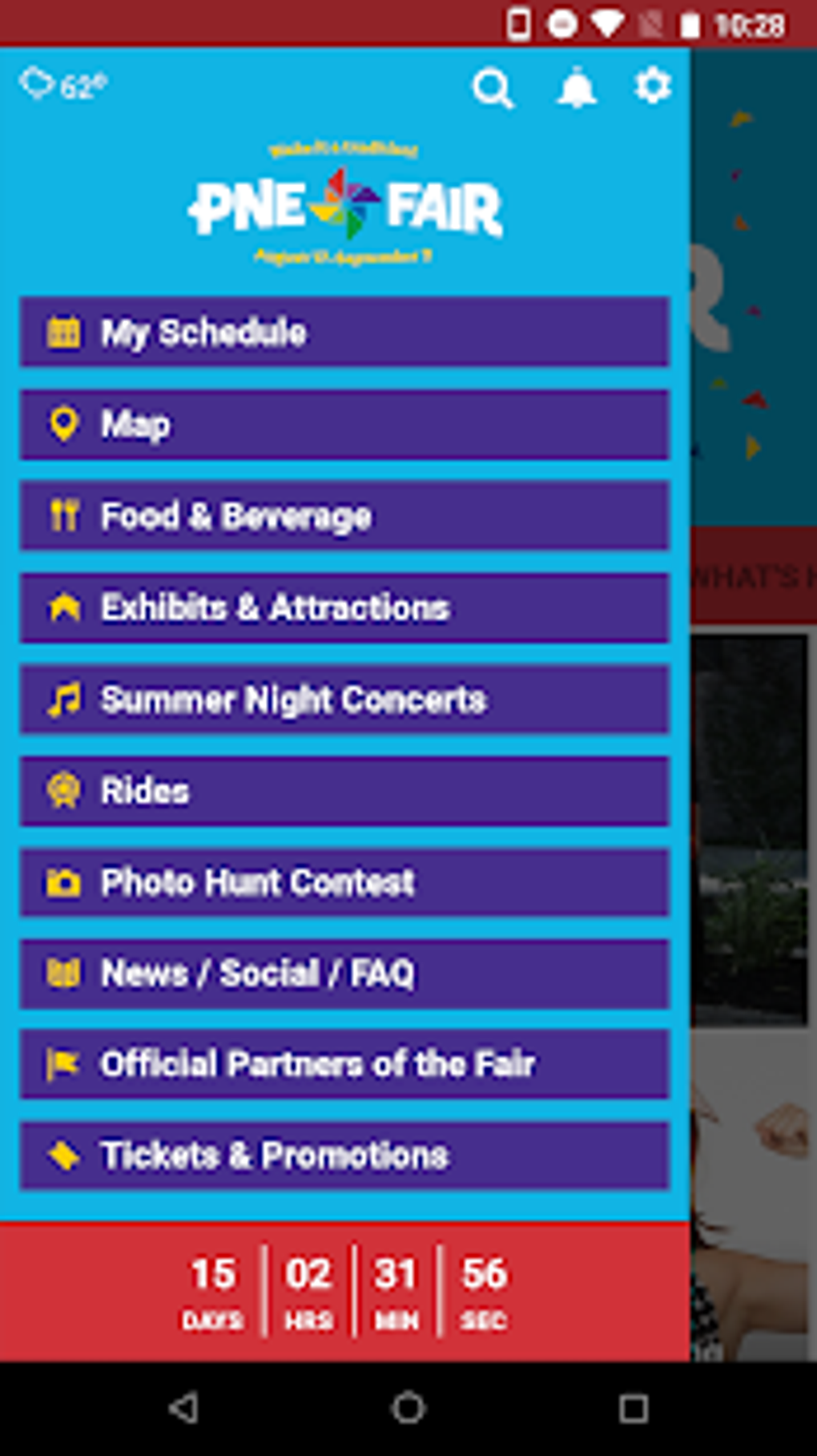Tap the map pin icon next to Map
Screen dimensions: 817x1456
pyautogui.click(x=64, y=425)
